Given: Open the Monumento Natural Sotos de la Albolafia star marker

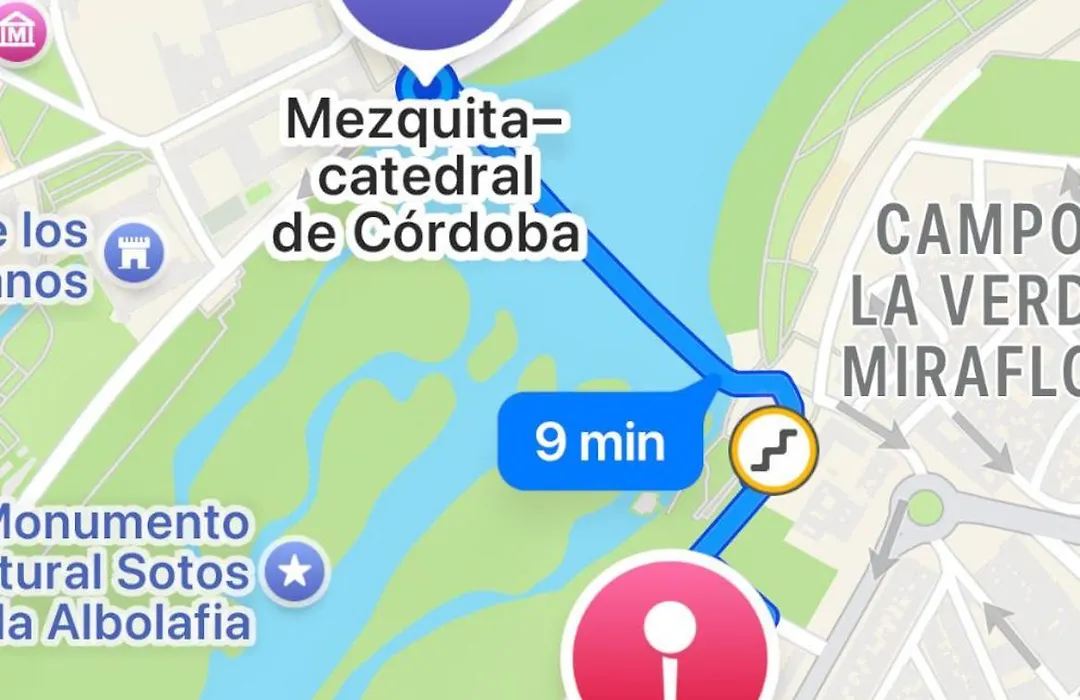Looking at the screenshot, I should [297, 573].
